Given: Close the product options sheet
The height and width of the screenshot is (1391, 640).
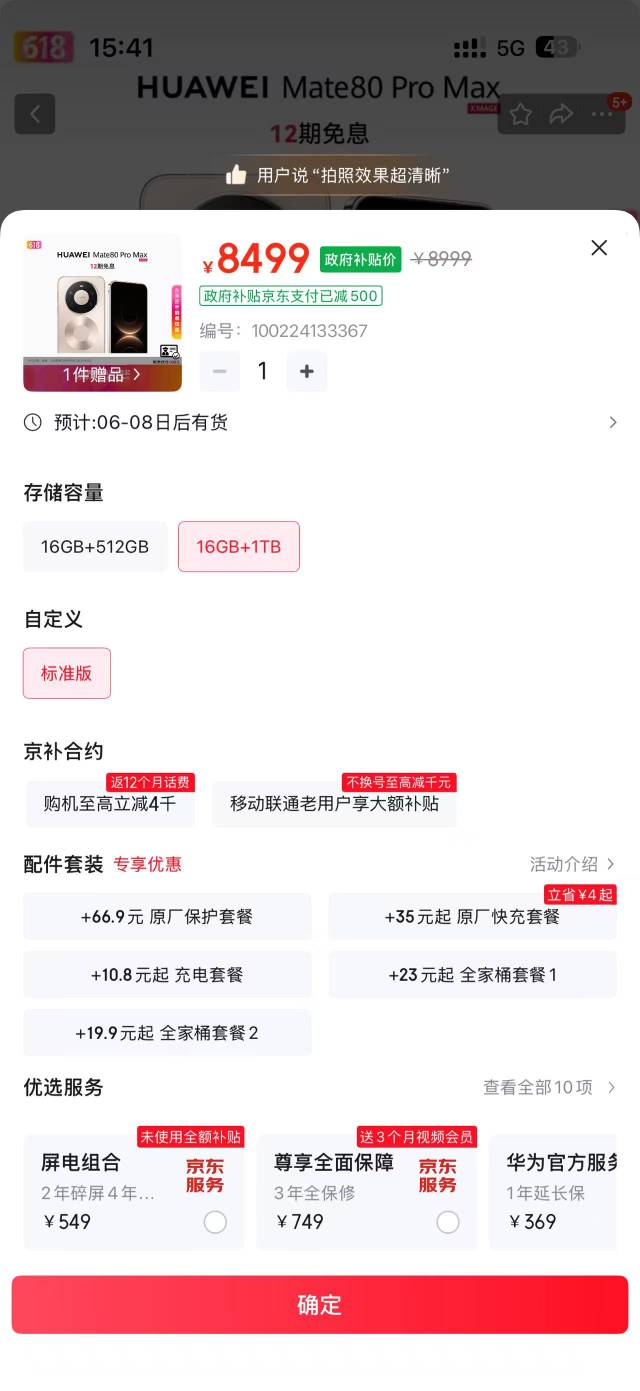Looking at the screenshot, I should 599,248.
